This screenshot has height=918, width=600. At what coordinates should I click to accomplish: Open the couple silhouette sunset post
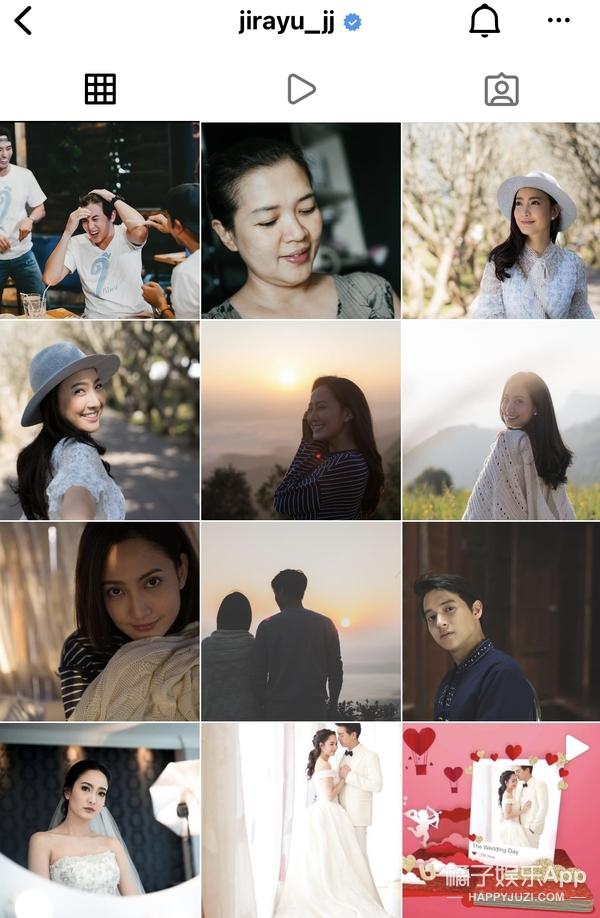(x=300, y=621)
